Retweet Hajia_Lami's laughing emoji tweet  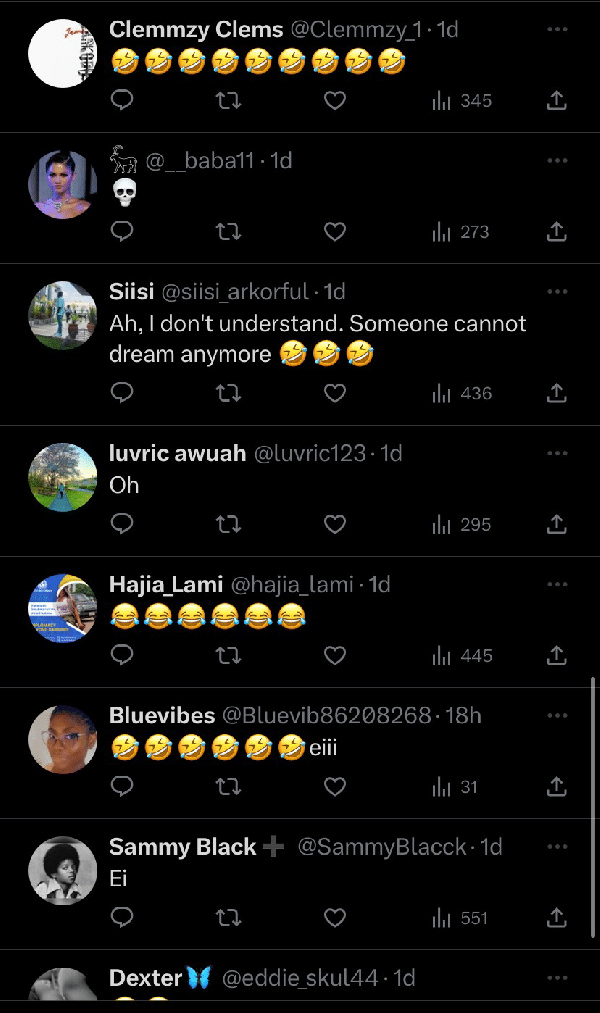coord(228,655)
